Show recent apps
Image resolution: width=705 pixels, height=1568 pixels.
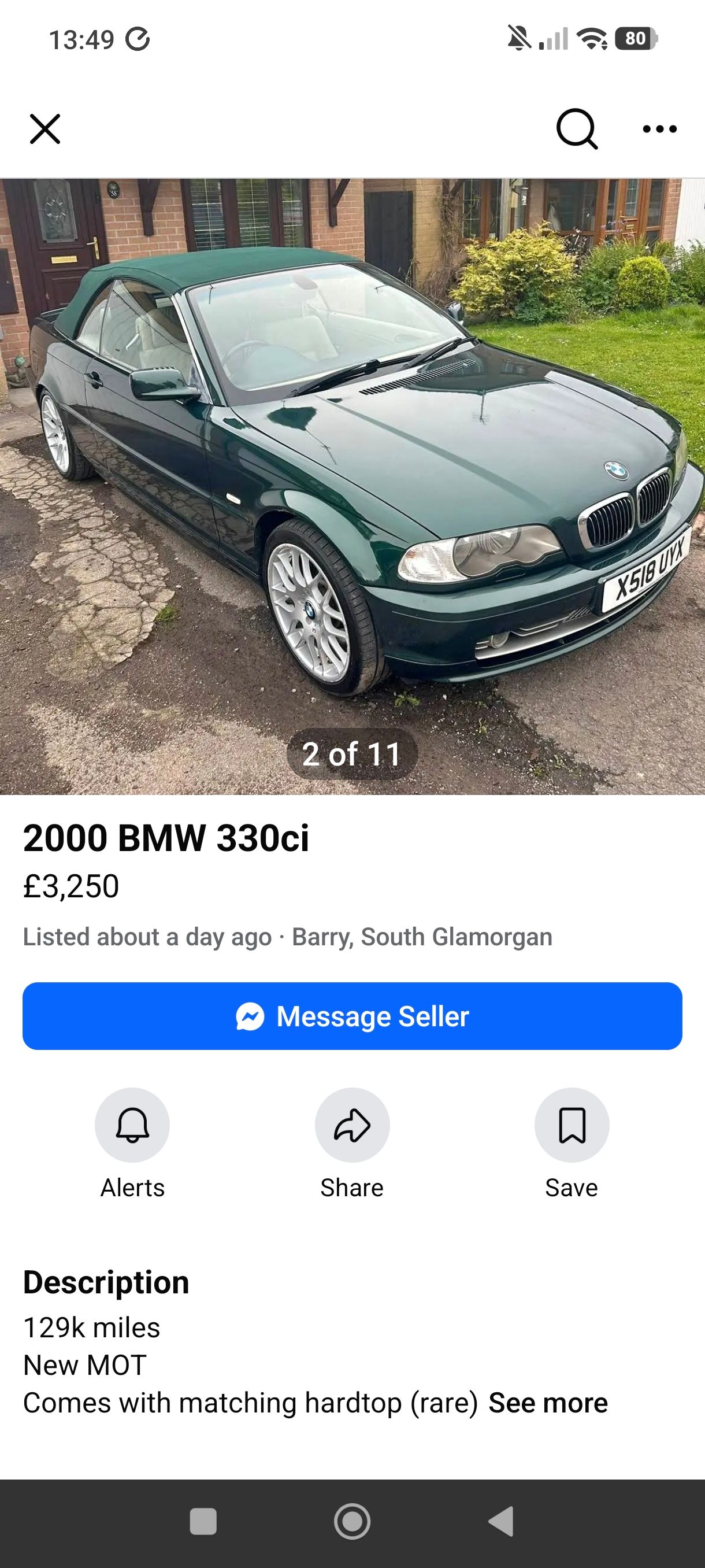[203, 1522]
